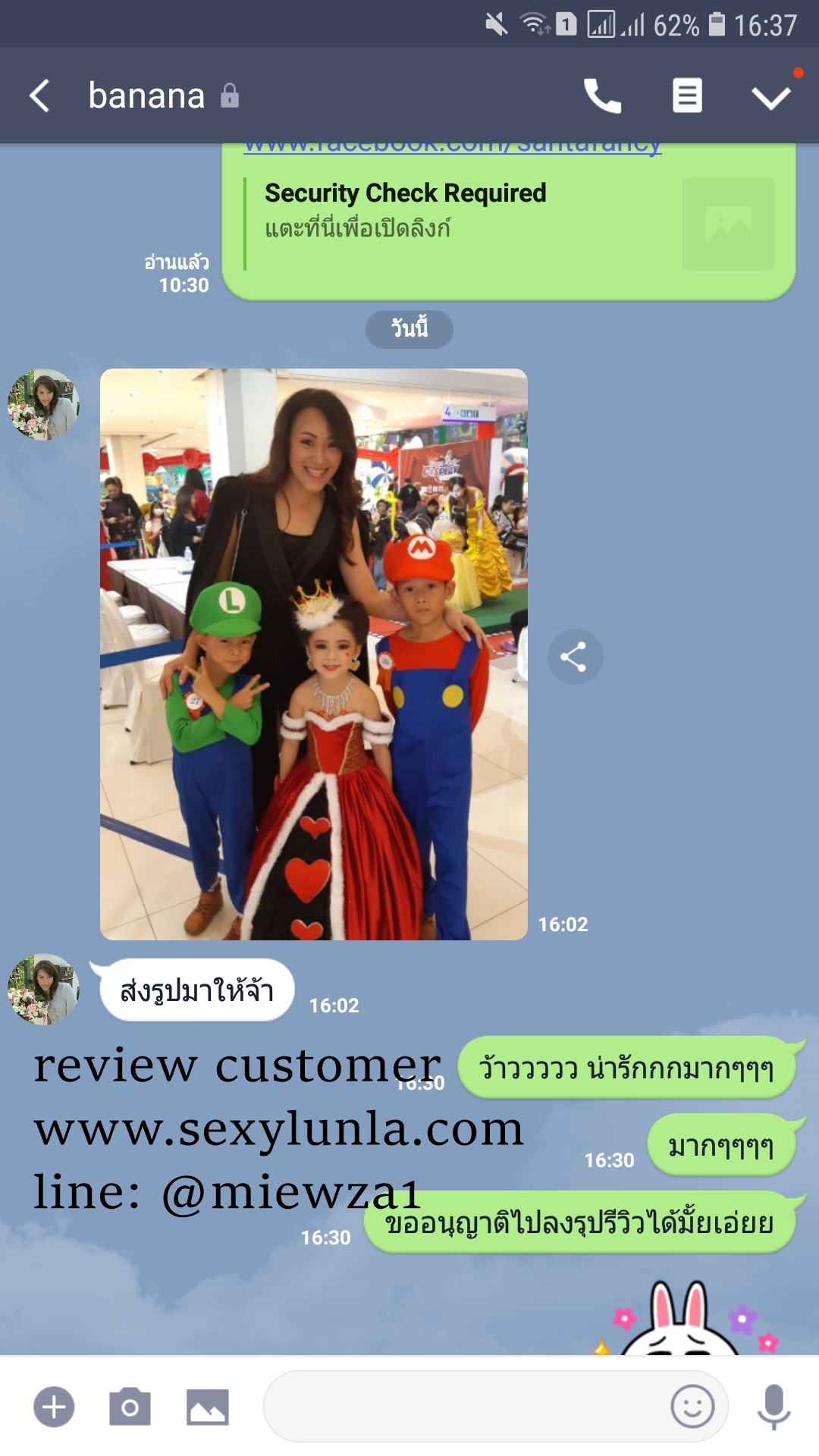Open the gallery image picker
Viewport: 819px width, 1456px height.
click(x=207, y=1407)
